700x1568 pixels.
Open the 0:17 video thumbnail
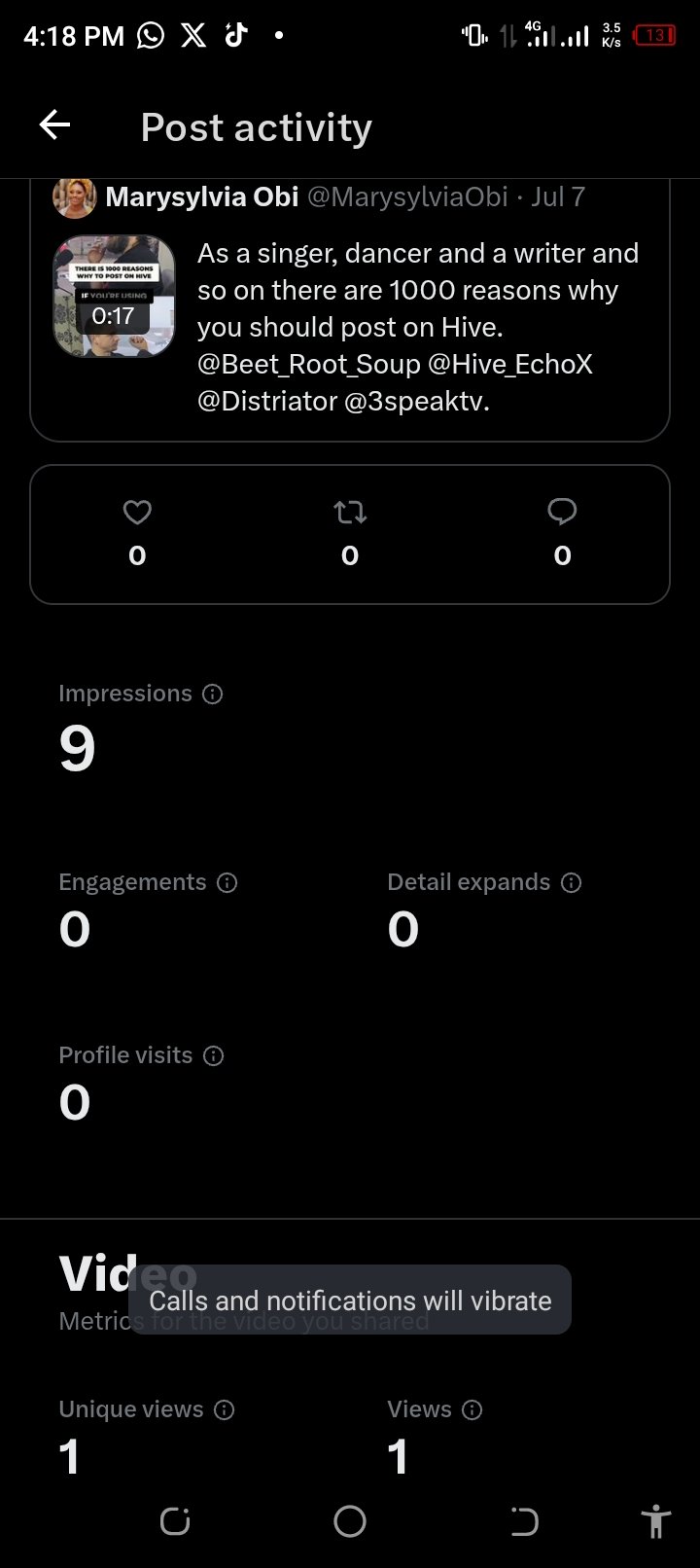[x=114, y=296]
